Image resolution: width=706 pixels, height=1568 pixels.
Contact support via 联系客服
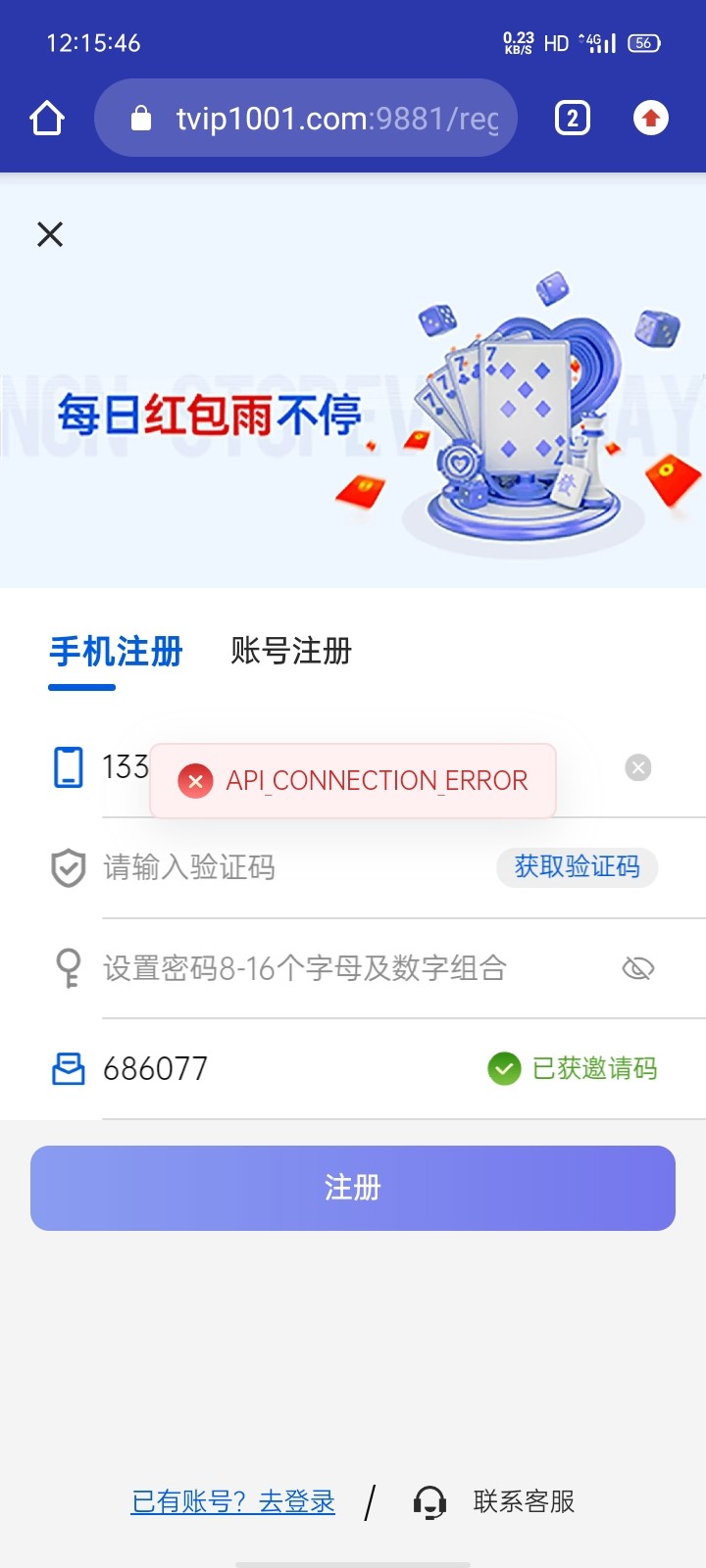[x=496, y=1501]
